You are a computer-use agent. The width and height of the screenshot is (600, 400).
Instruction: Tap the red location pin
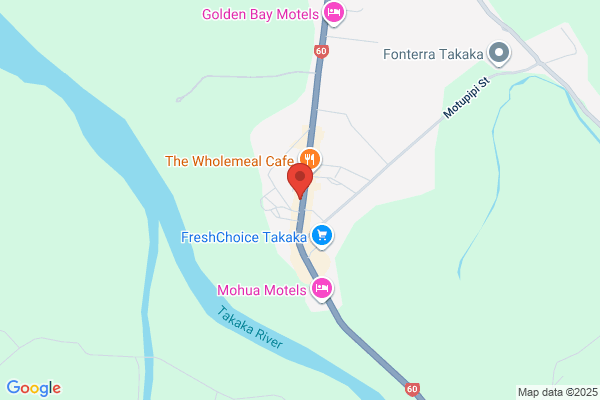[300, 180]
